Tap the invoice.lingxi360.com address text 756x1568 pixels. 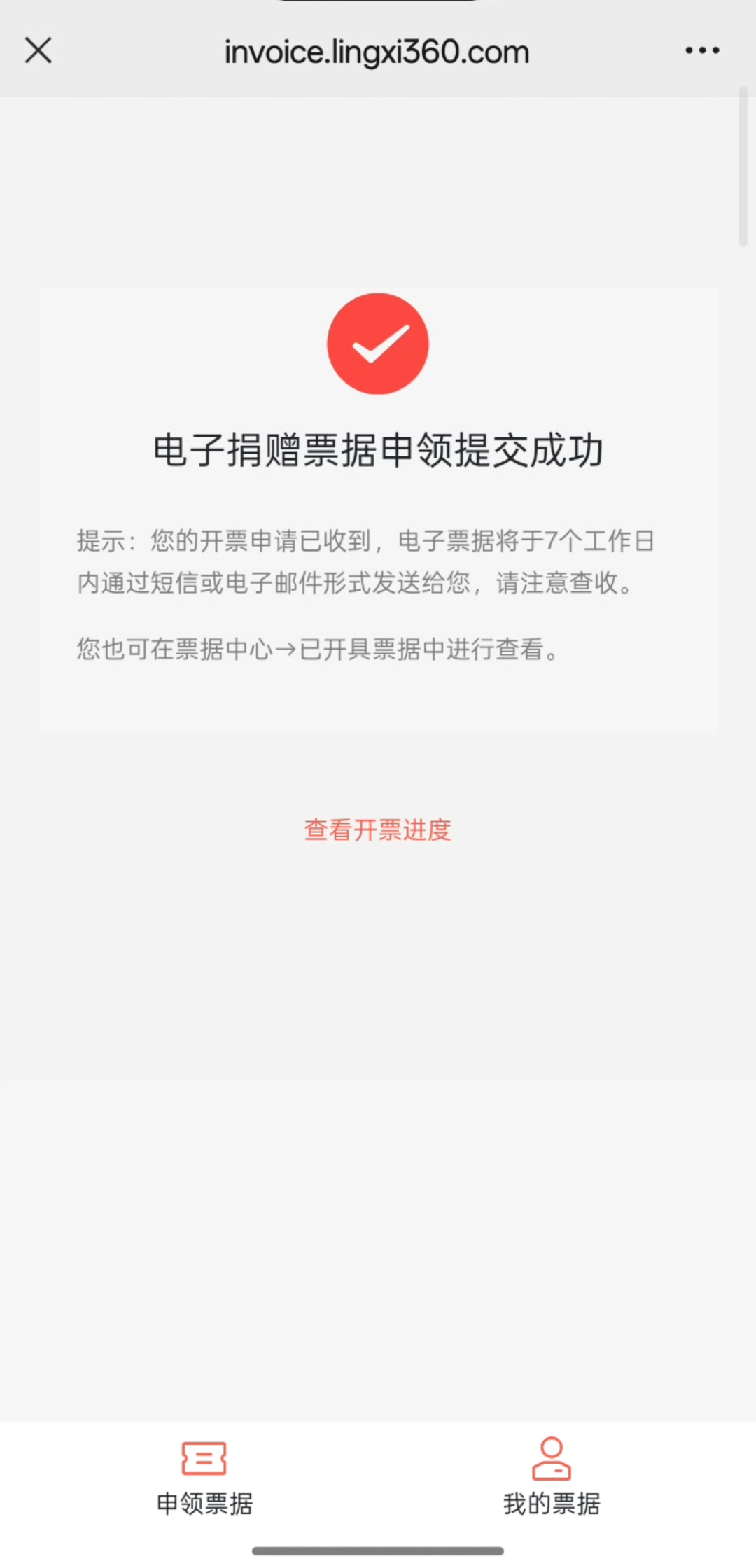click(376, 51)
